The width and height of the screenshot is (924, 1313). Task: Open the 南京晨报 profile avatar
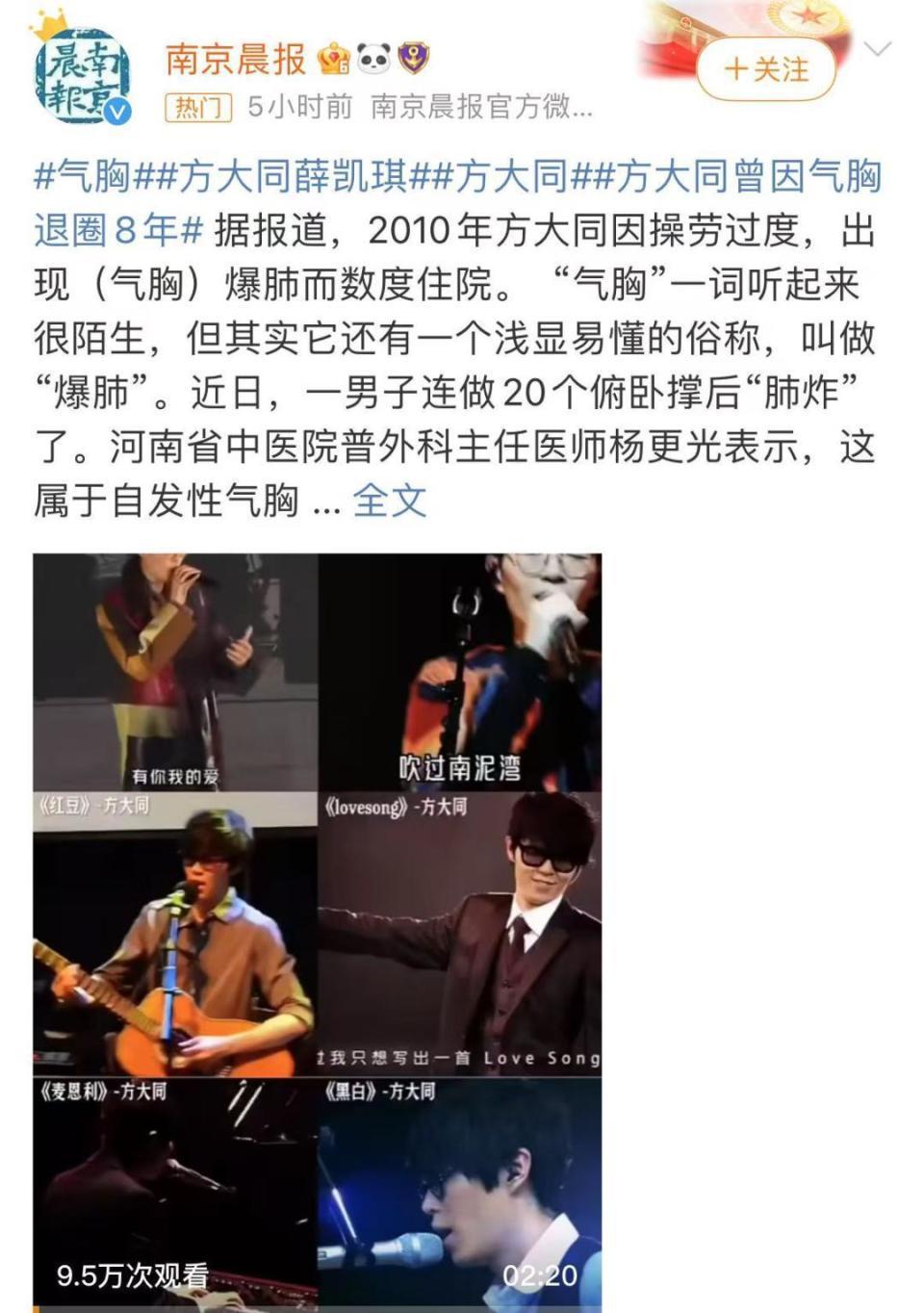82,72
